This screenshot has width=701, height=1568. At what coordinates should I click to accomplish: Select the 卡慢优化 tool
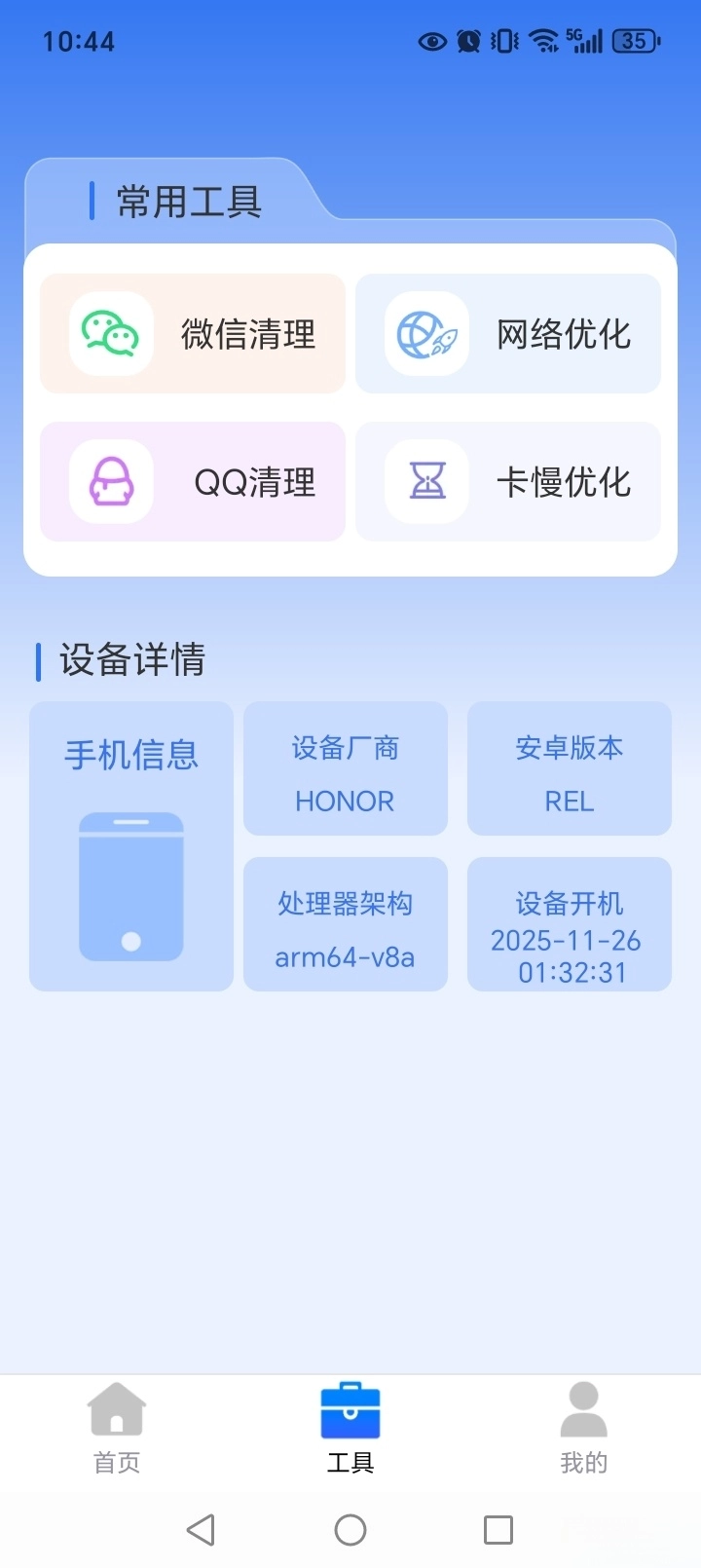[x=507, y=481]
